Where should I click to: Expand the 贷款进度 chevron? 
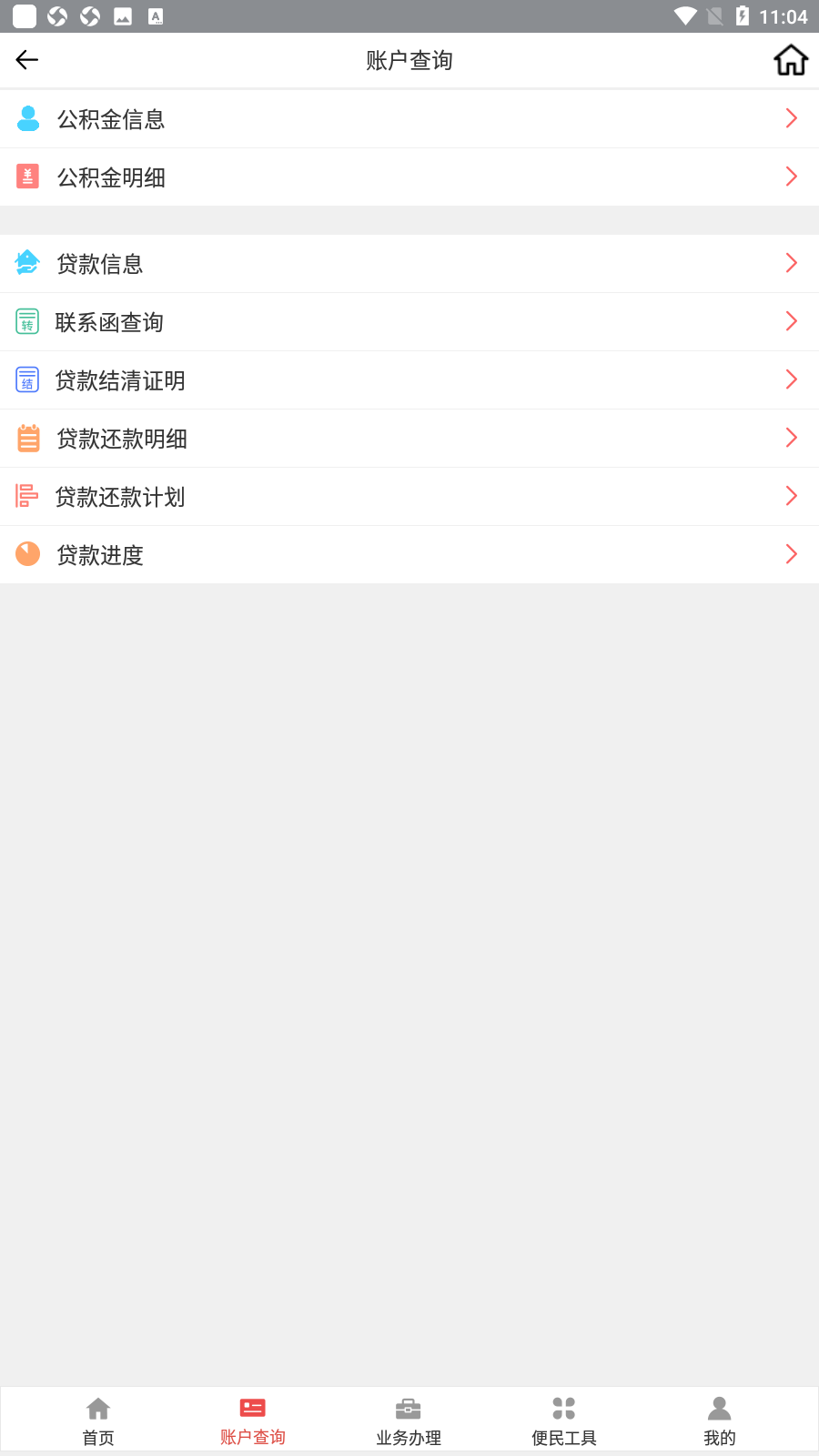(x=790, y=553)
